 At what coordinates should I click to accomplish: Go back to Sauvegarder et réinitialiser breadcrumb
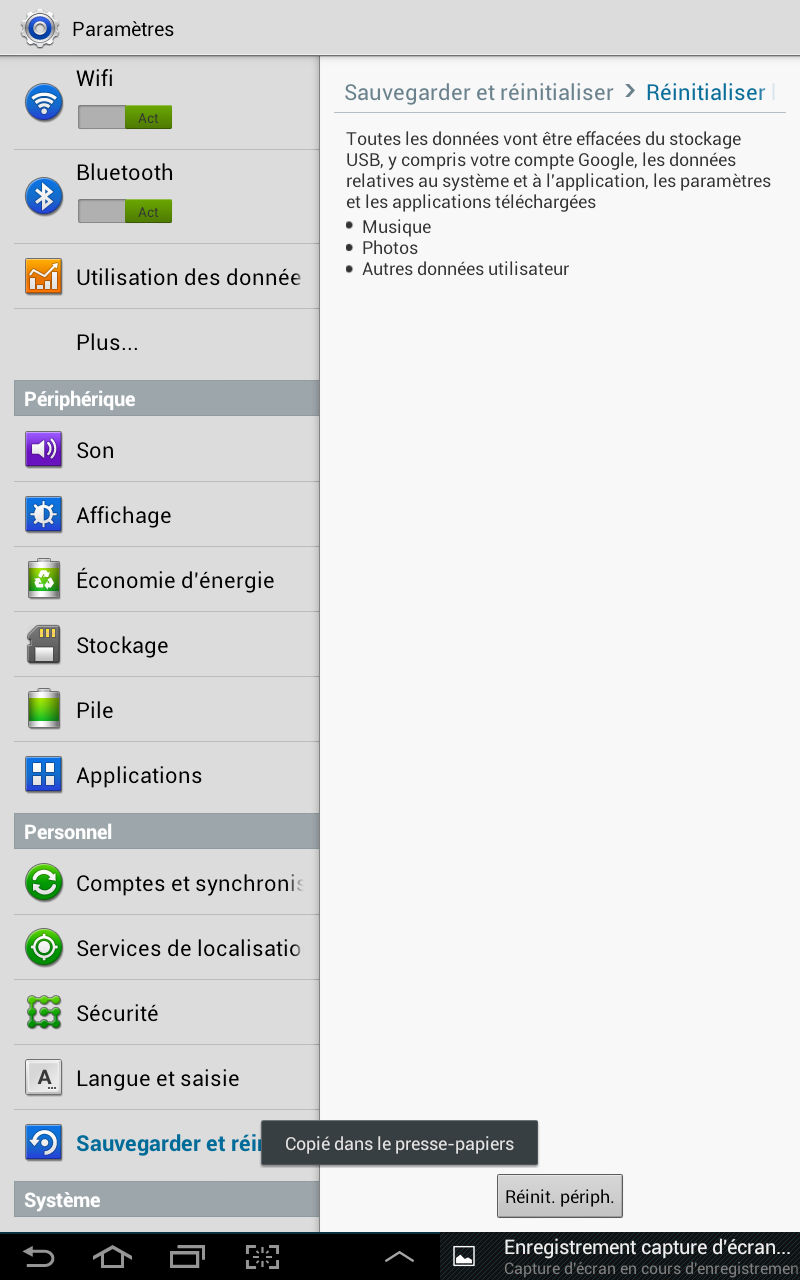coord(479,93)
